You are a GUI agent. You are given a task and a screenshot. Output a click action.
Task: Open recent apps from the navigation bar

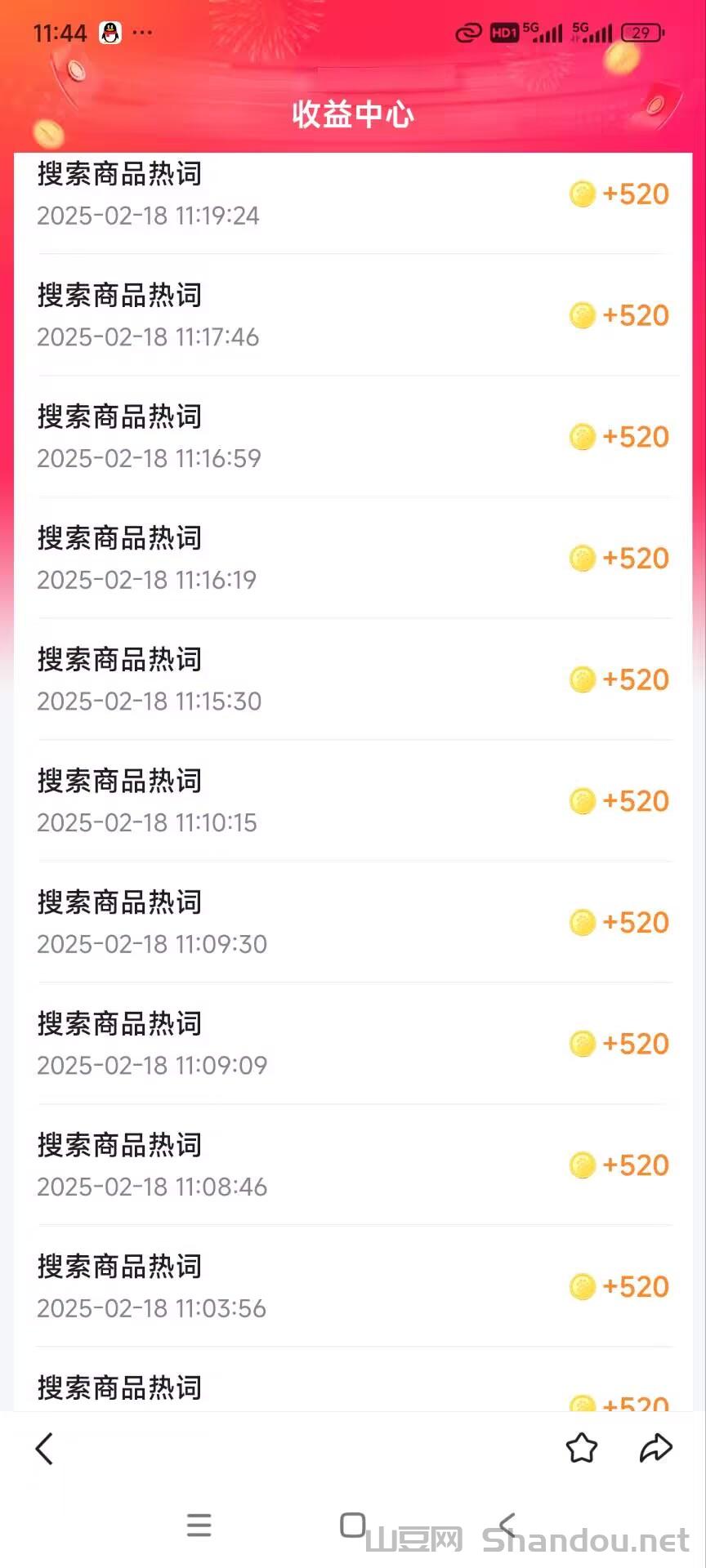click(x=199, y=1525)
